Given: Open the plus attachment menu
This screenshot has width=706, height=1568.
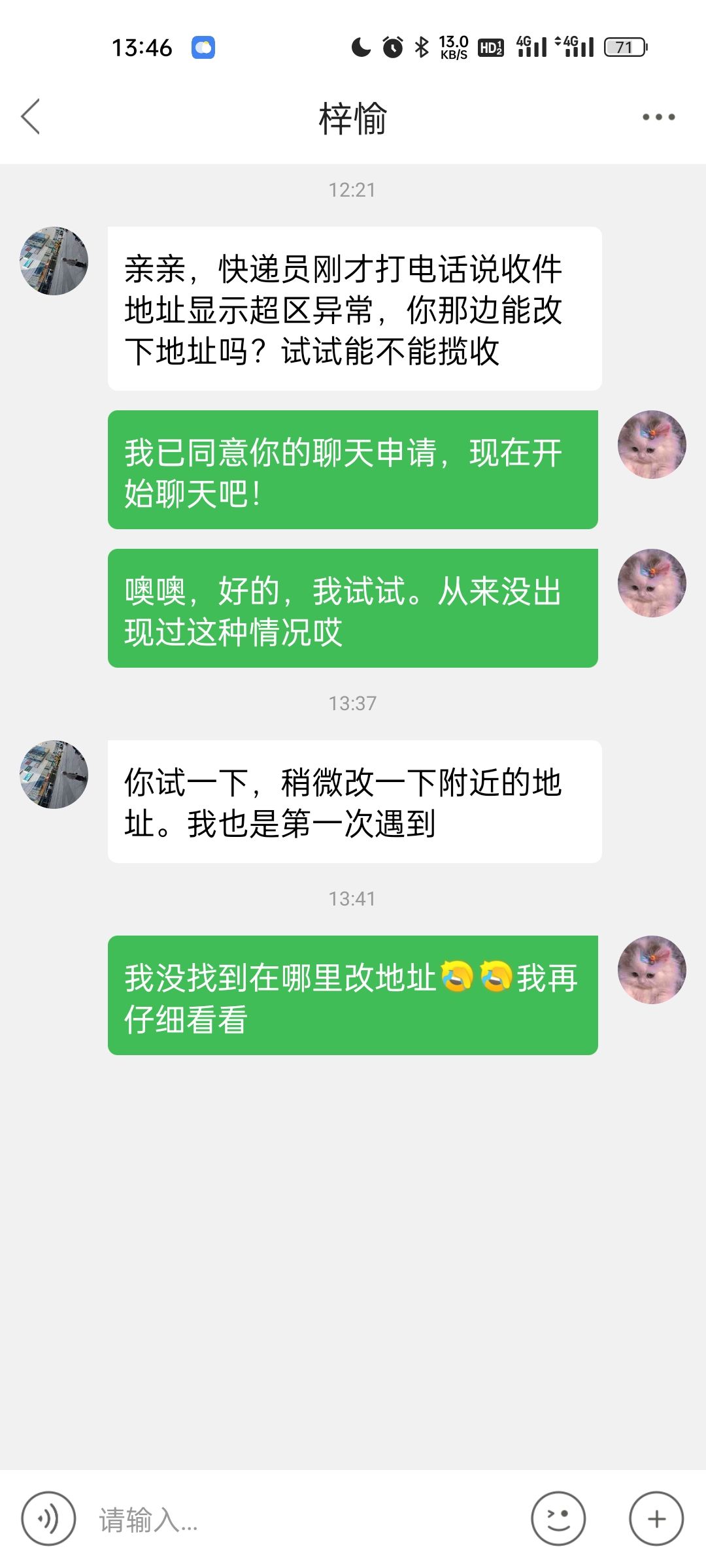Looking at the screenshot, I should [x=656, y=1518].
